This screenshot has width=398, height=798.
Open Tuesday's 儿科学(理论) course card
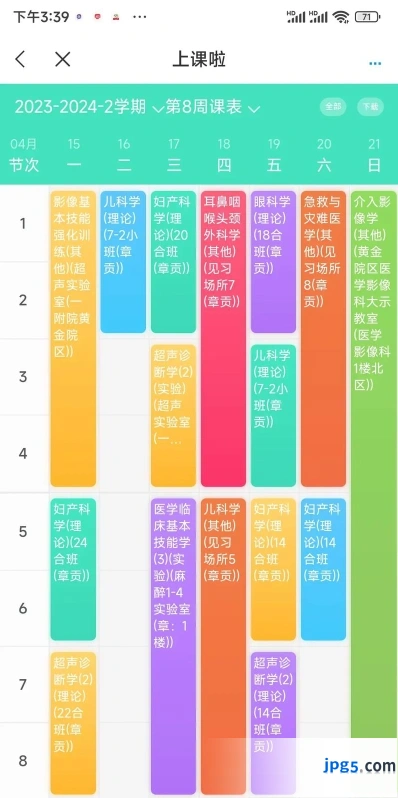pyautogui.click(x=123, y=262)
